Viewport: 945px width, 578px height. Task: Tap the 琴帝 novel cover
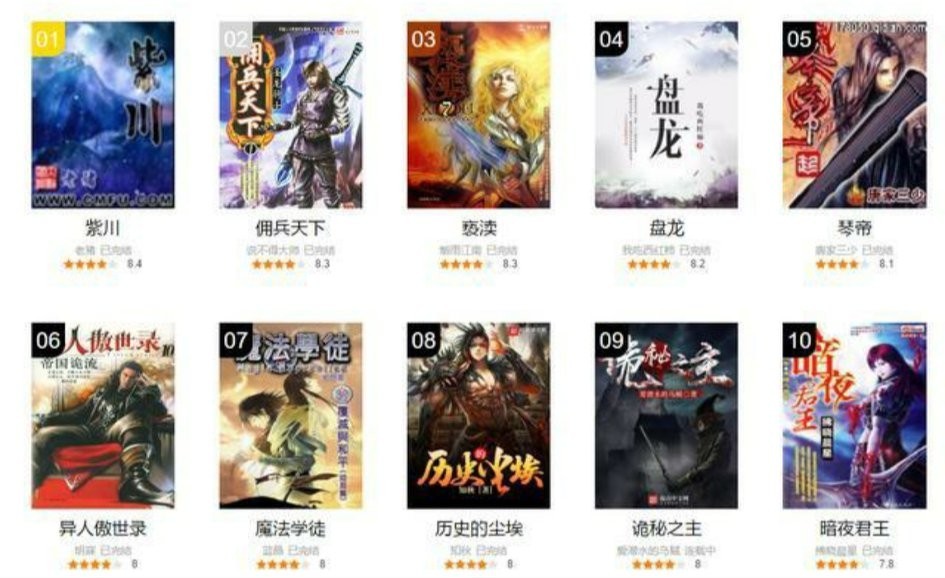tap(853, 115)
